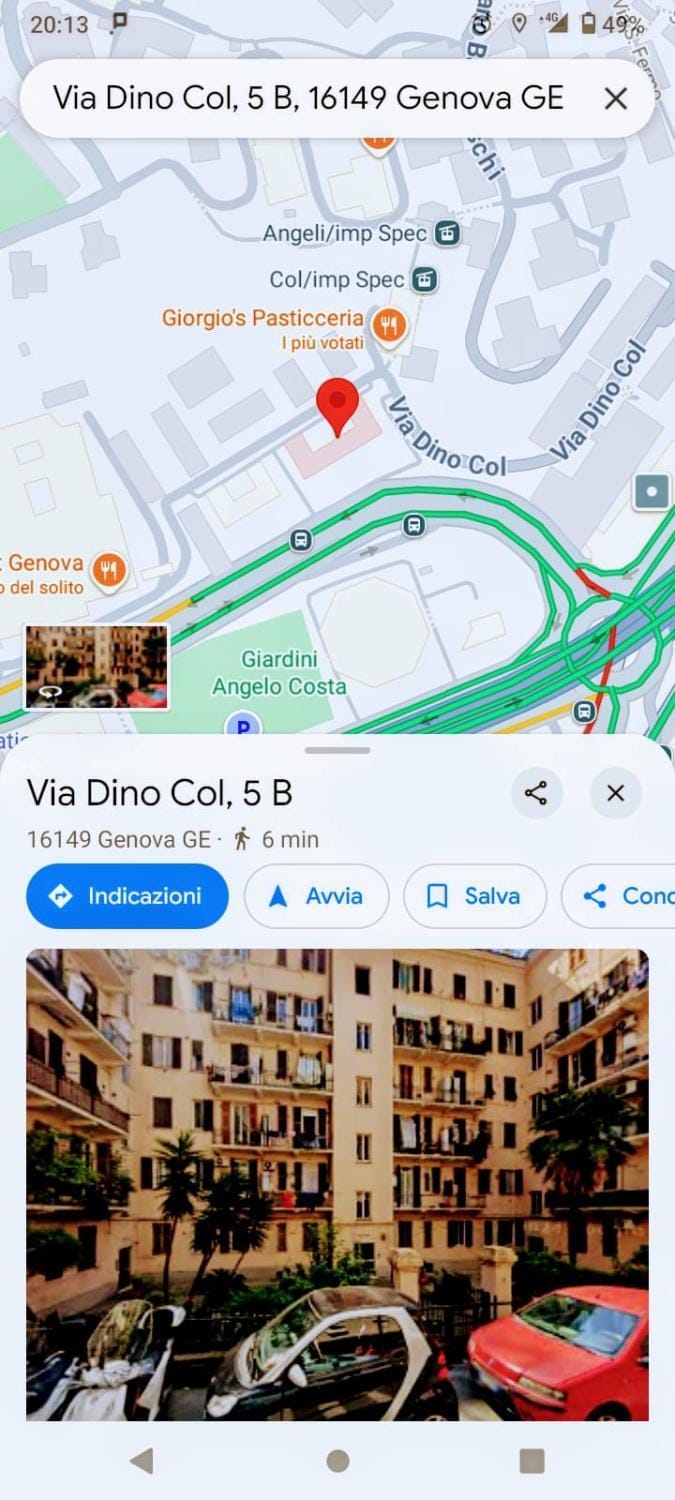Get directions with Indicazioni
This screenshot has height=1500, width=675.
(127, 896)
